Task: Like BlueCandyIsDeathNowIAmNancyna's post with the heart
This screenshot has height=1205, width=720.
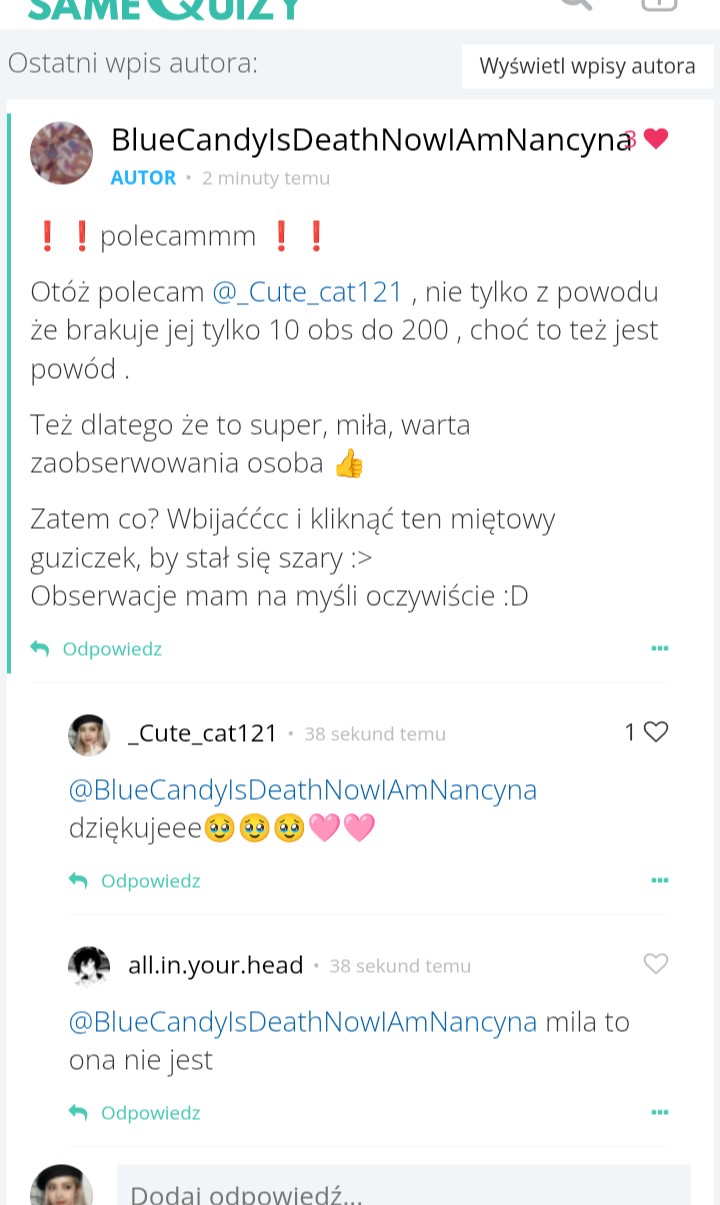Action: [655, 139]
